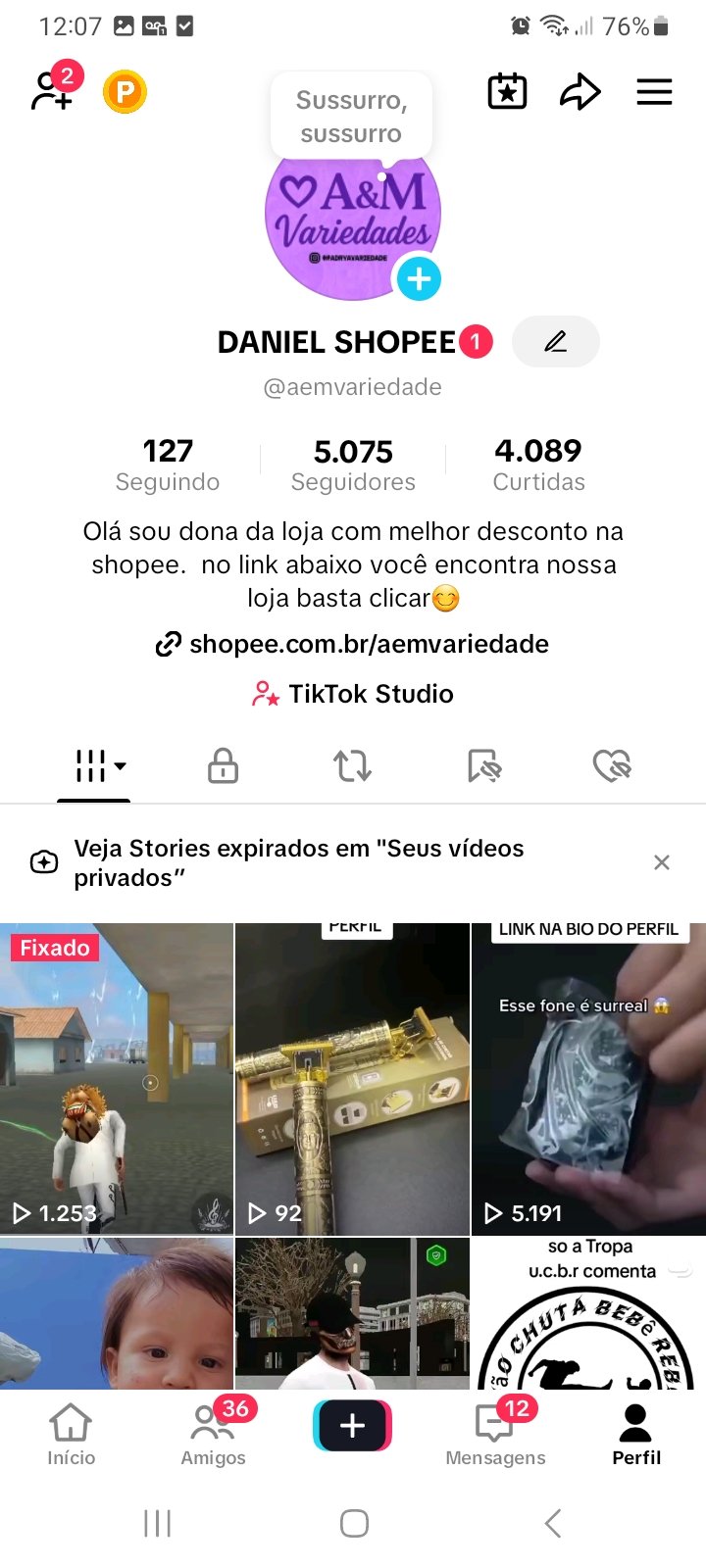Open the Mensagens tab
The height and width of the screenshot is (1568, 706).
pos(495,1434)
